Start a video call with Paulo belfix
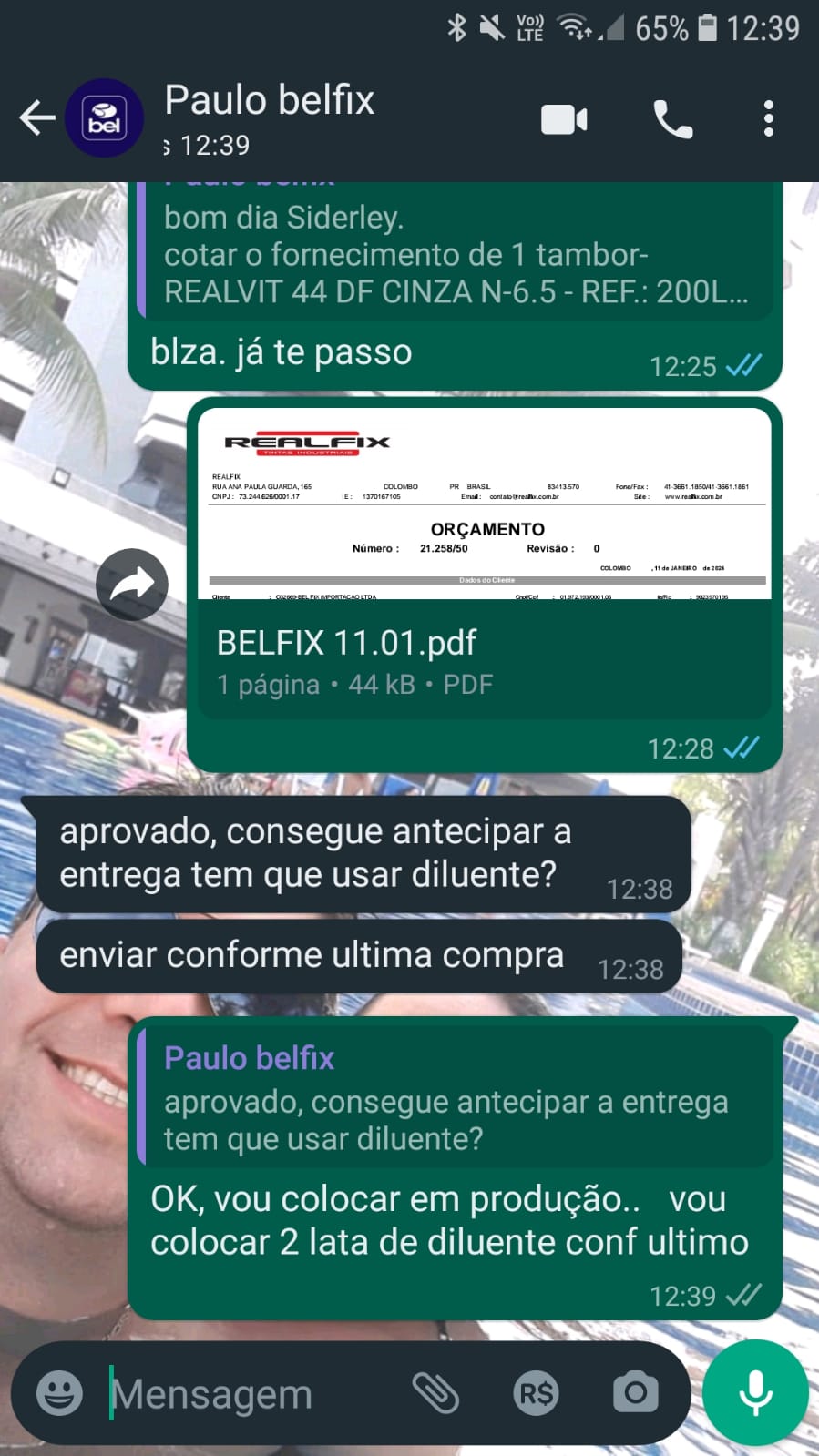 564,119
